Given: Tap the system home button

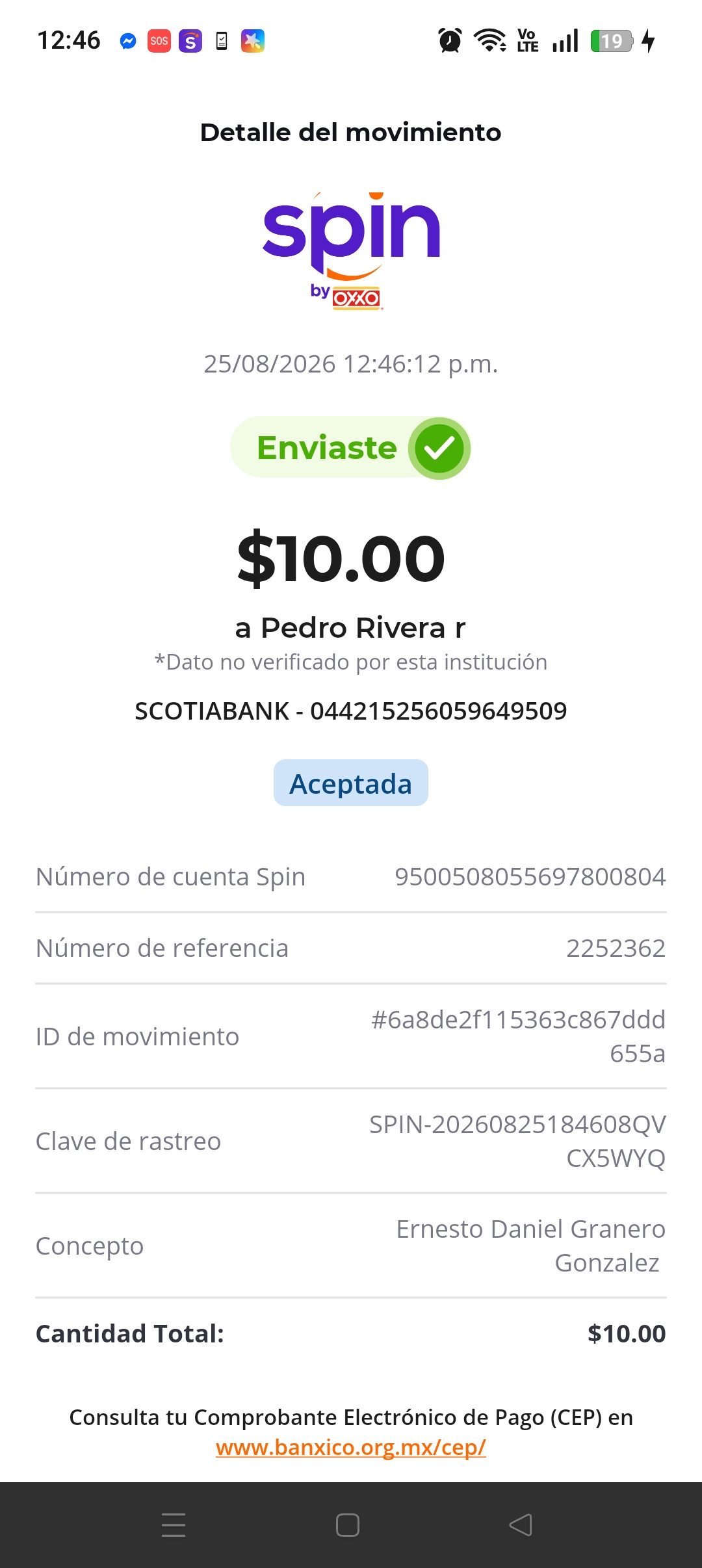Looking at the screenshot, I should (x=348, y=1525).
